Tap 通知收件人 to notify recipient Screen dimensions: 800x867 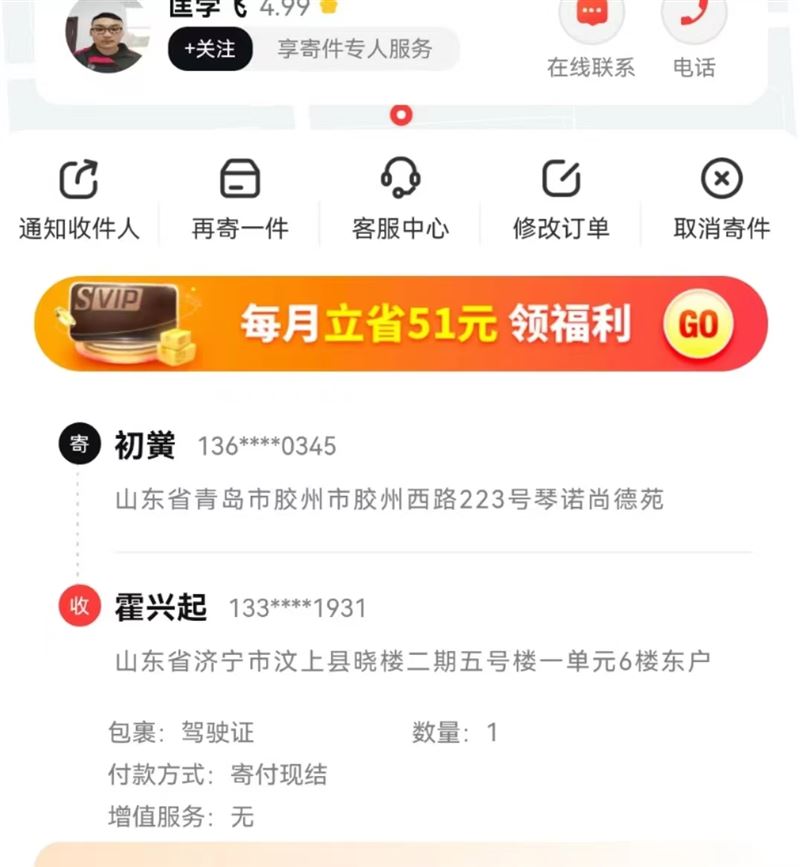(x=79, y=200)
